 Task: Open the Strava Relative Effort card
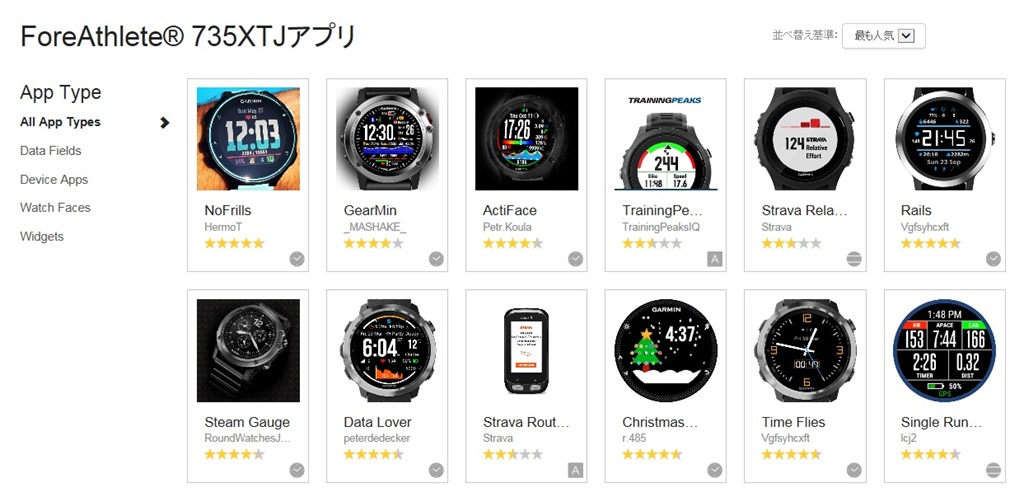click(805, 175)
